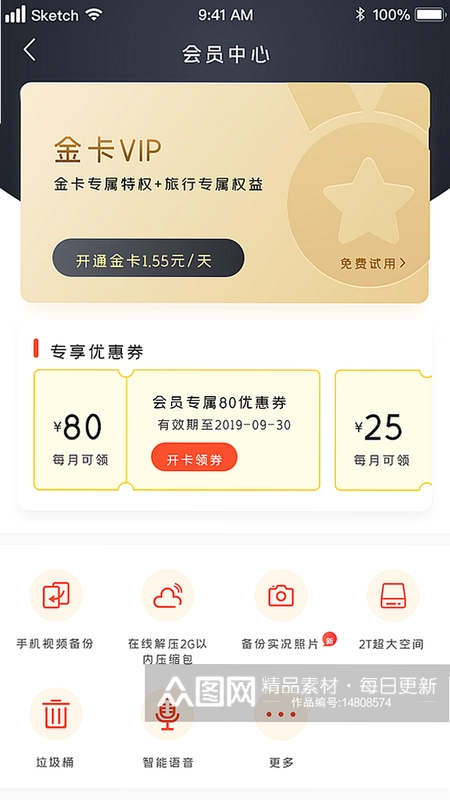Image resolution: width=450 pixels, height=800 pixels.
Task: Tap 更多 to see more features
Action: coord(281,729)
